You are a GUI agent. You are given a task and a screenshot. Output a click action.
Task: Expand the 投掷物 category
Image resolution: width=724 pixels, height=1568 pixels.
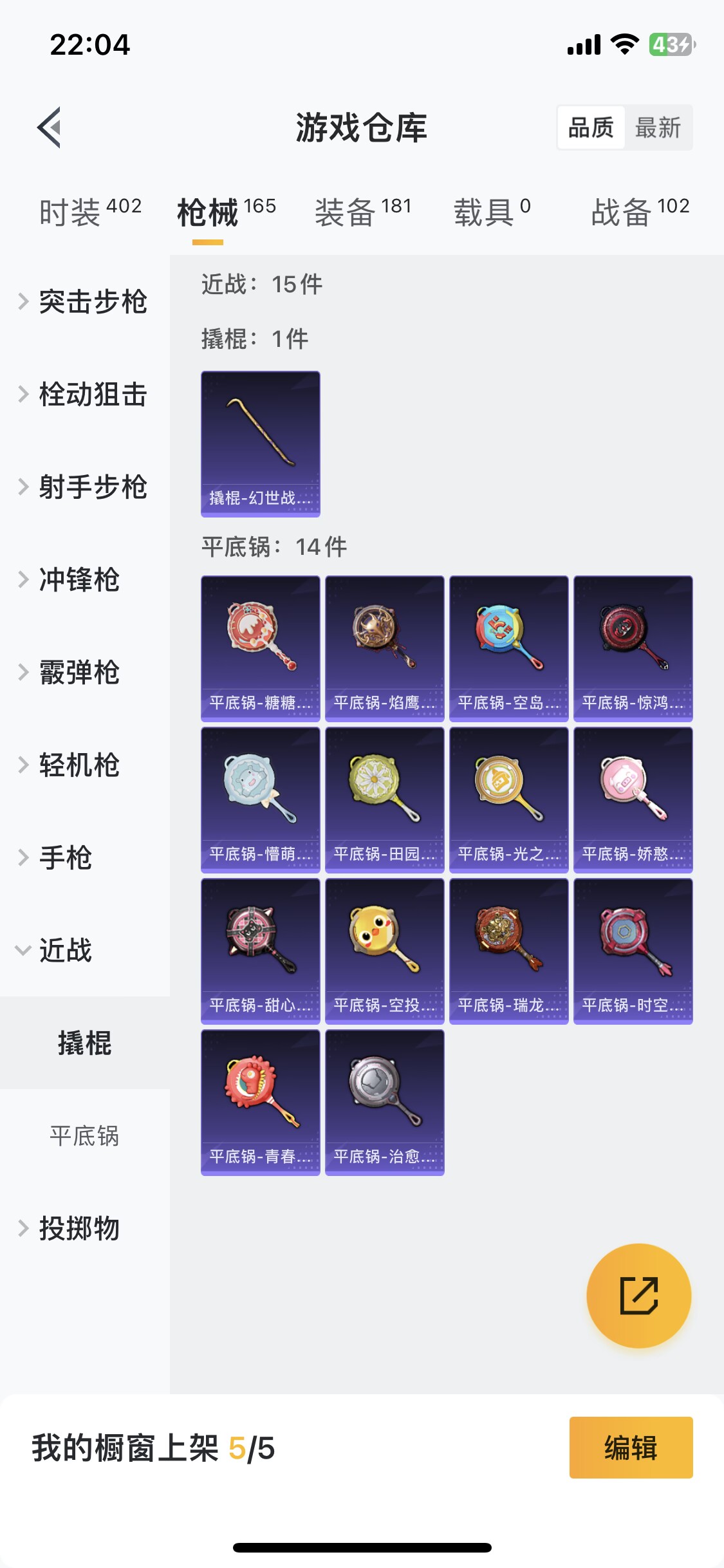click(84, 1228)
